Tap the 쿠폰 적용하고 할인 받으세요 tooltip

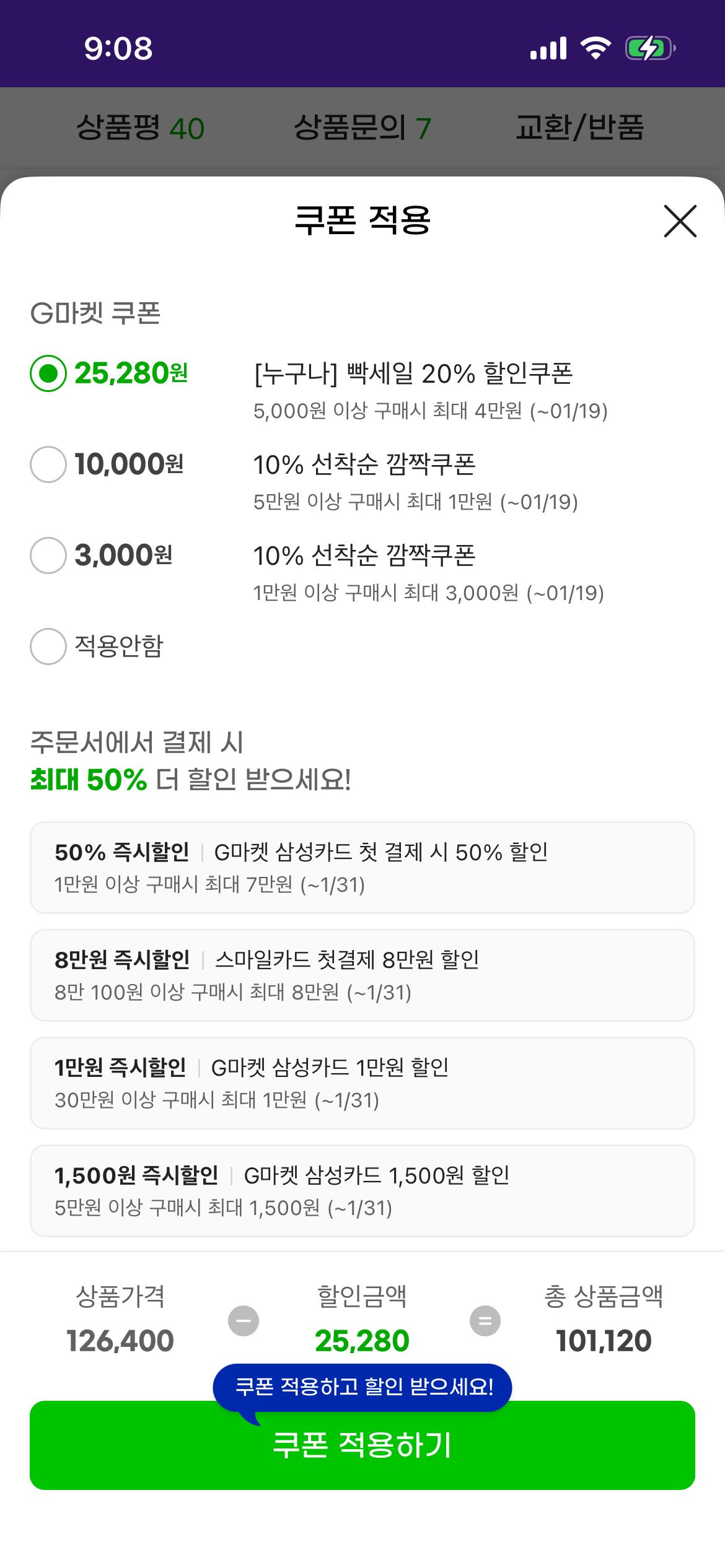tap(362, 1387)
